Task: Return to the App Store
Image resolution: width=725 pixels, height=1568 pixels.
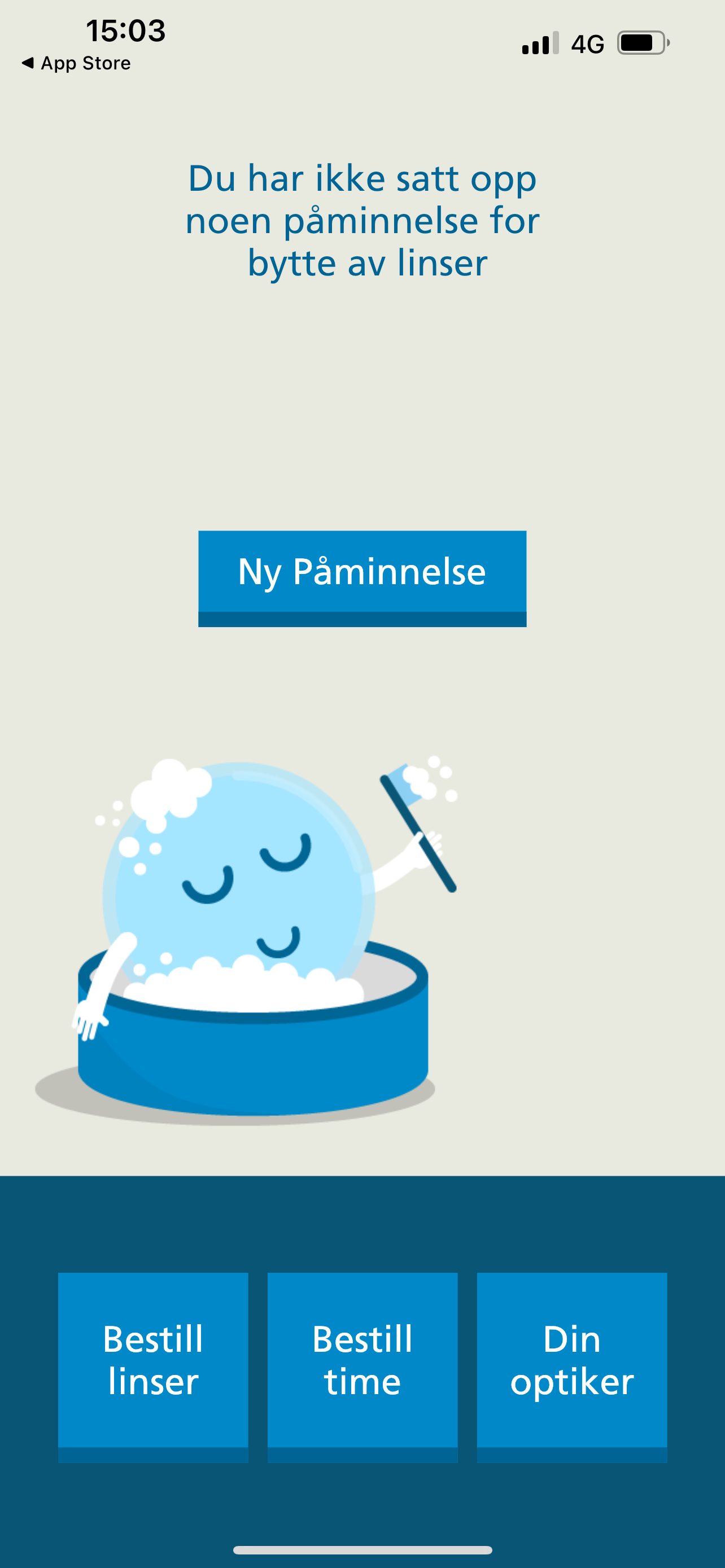Action: tap(76, 63)
